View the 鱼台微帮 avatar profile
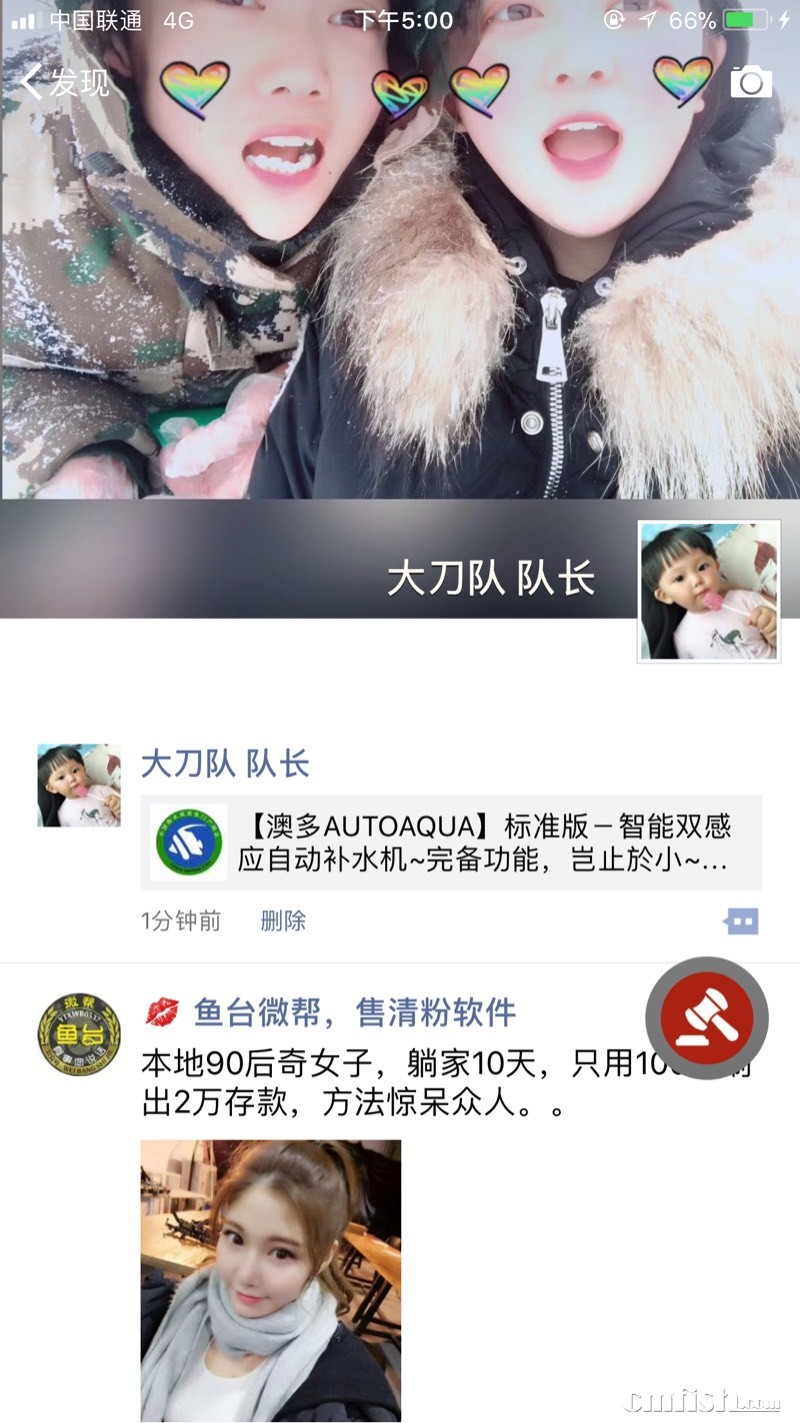 click(79, 1034)
